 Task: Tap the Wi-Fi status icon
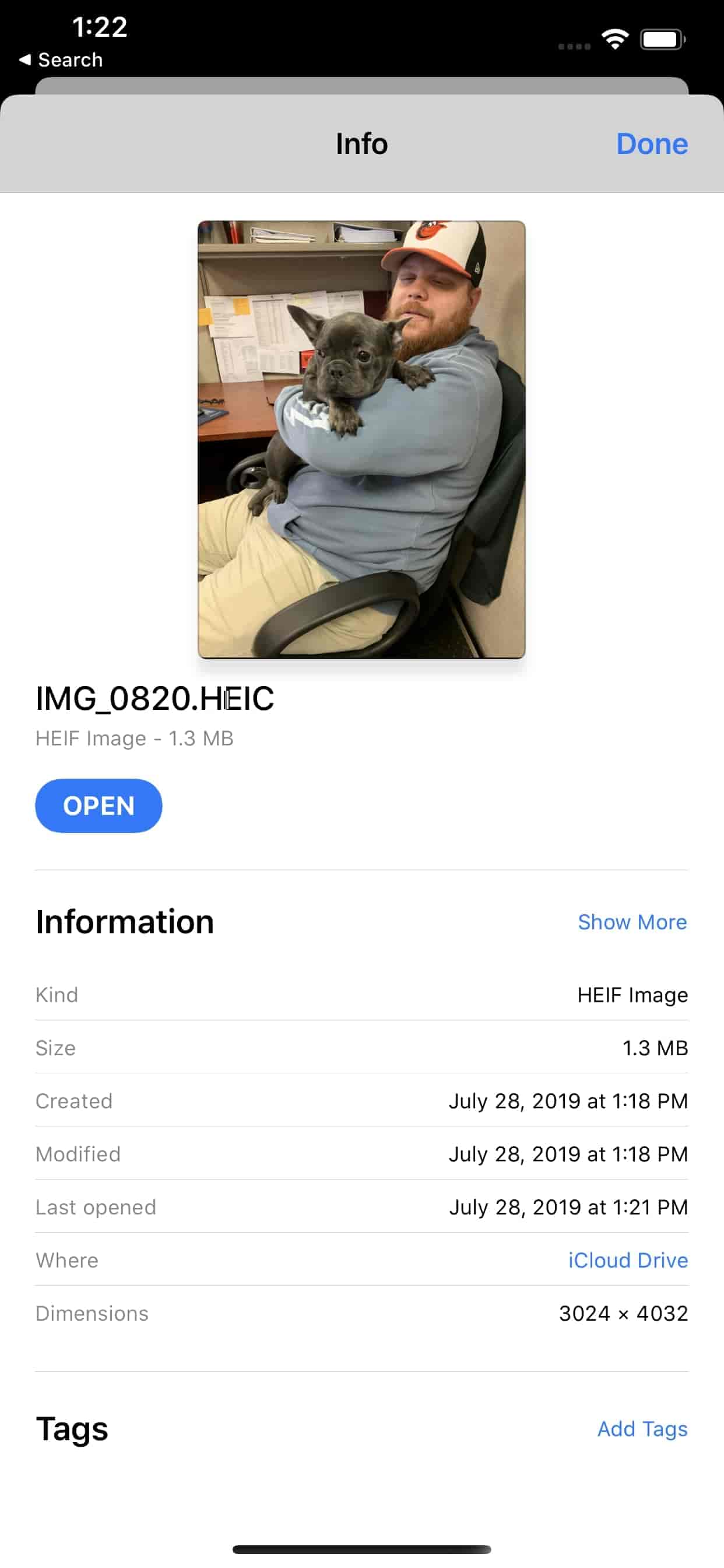click(x=616, y=38)
